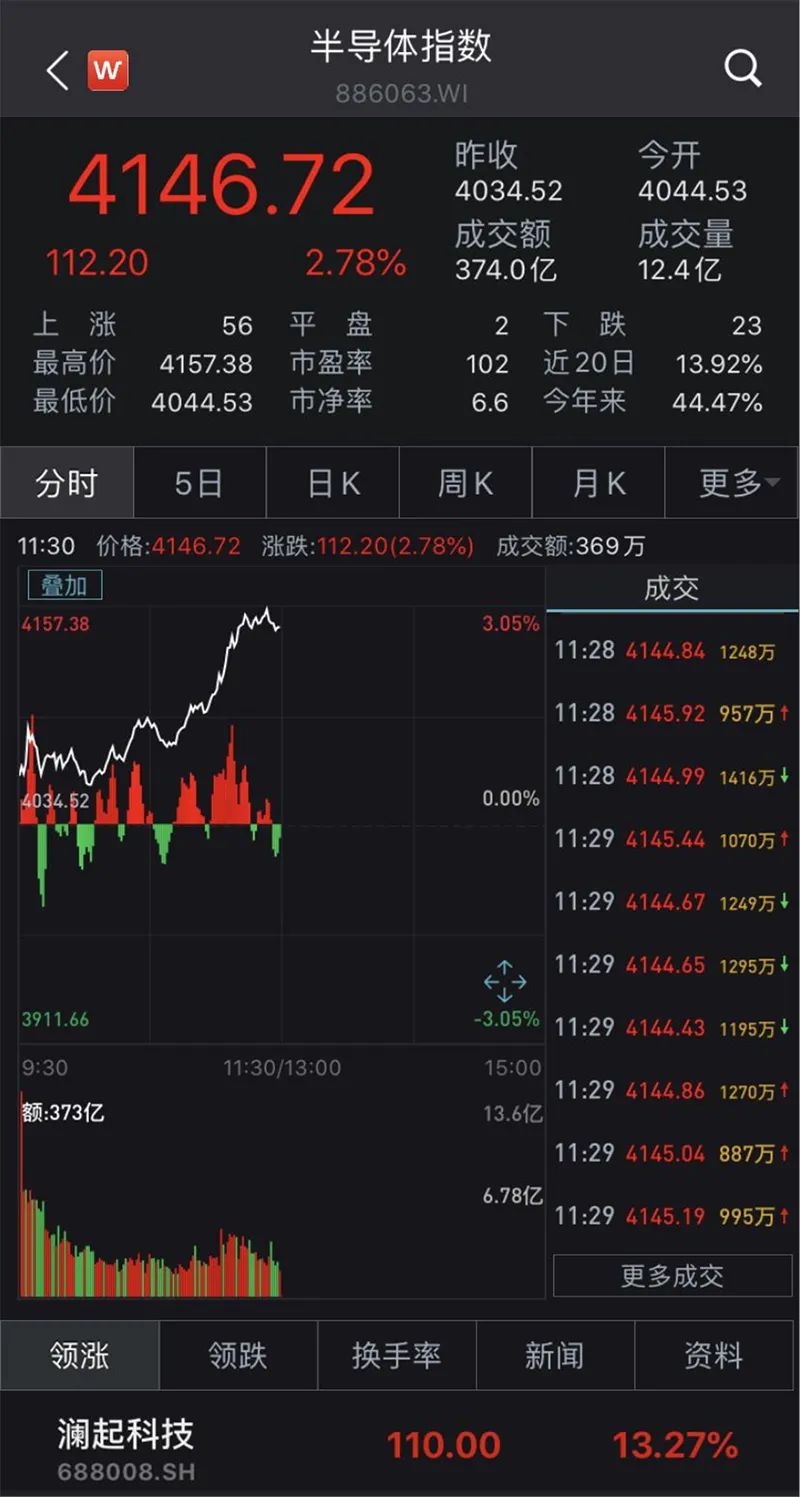Expand the 更多 chart options dropdown
800x1497 pixels.
[738, 484]
